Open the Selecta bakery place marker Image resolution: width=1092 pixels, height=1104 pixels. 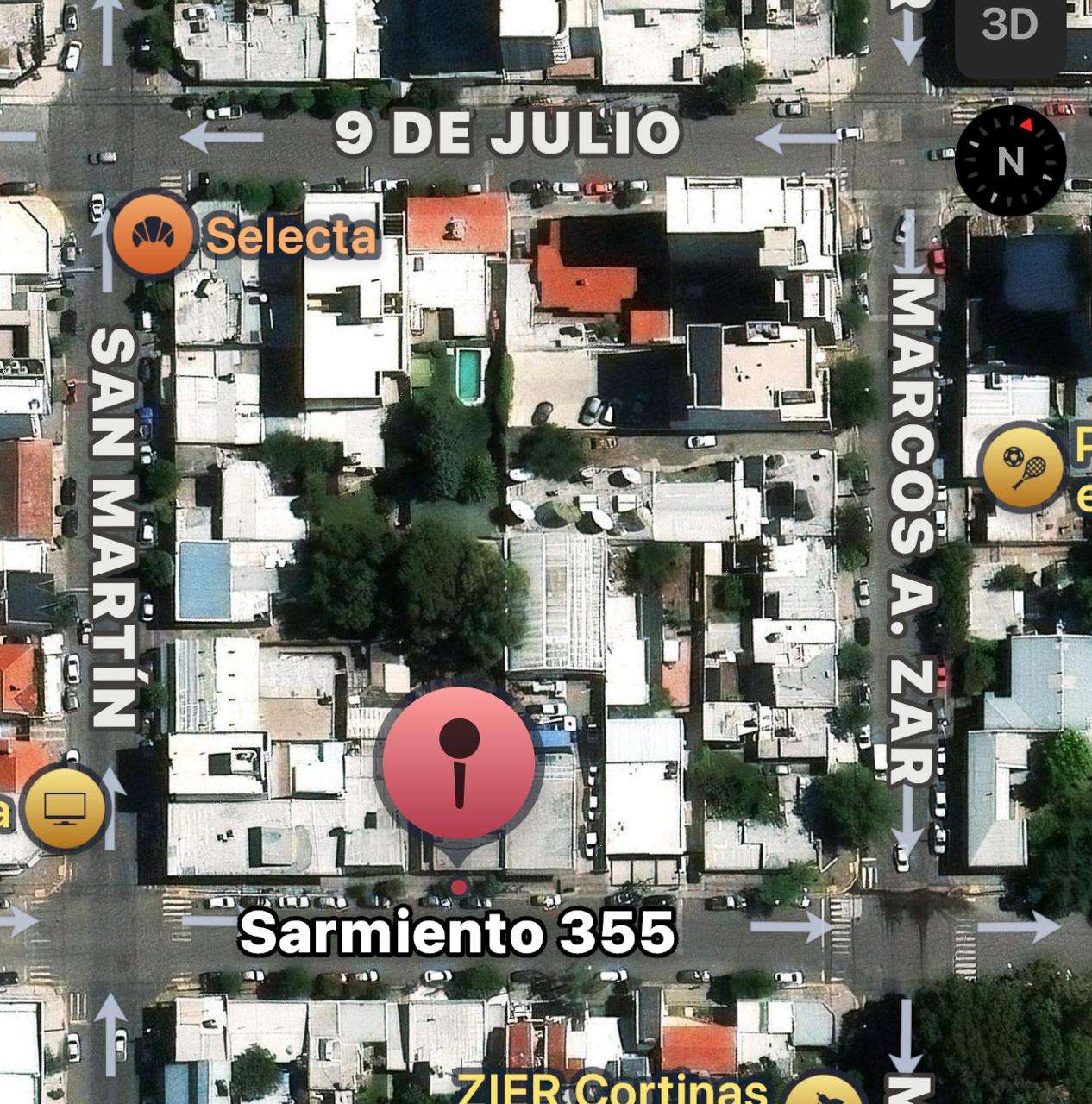point(154,234)
